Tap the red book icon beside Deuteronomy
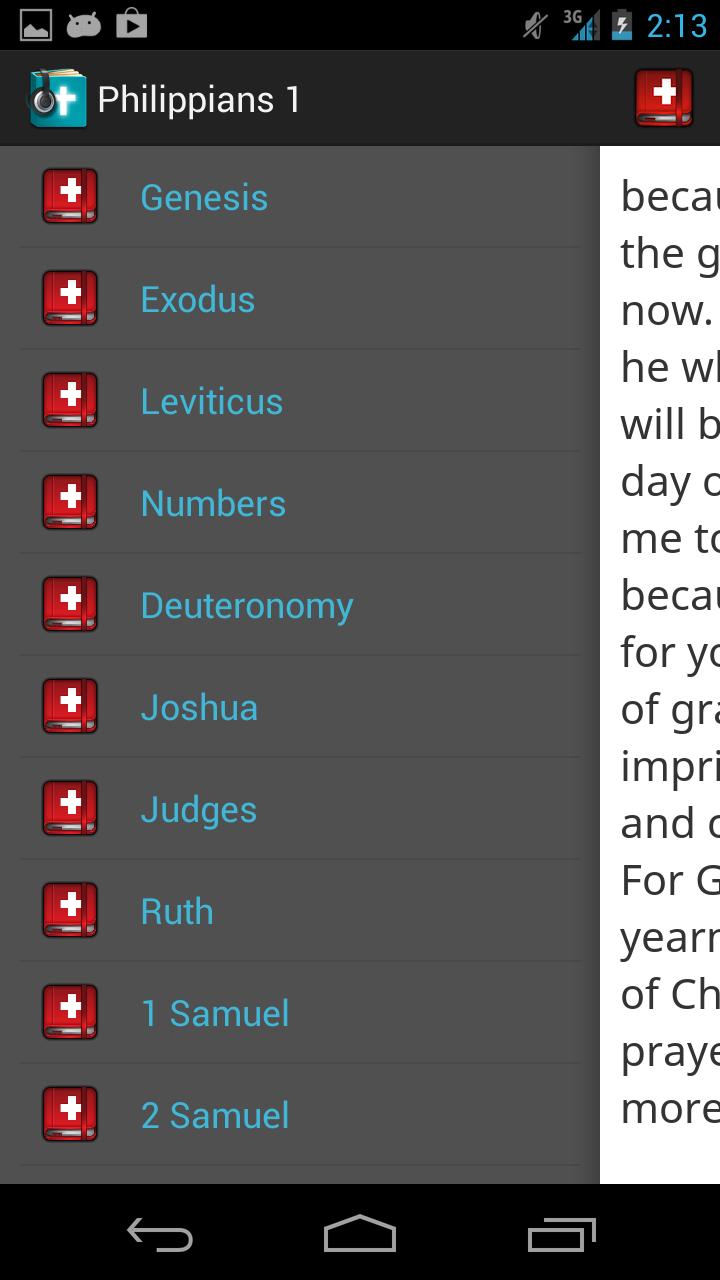720x1280 pixels. coord(69,604)
